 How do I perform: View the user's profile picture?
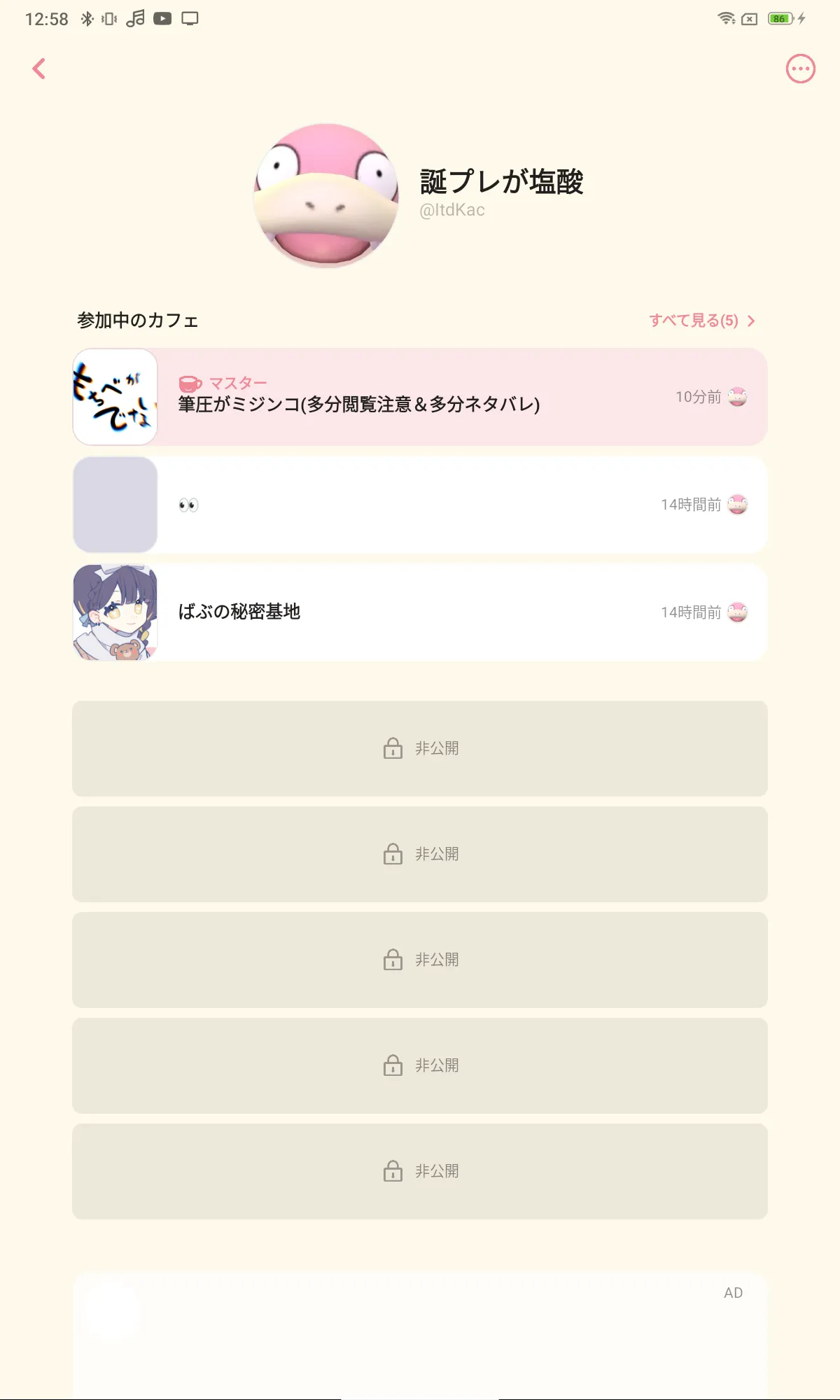326,196
